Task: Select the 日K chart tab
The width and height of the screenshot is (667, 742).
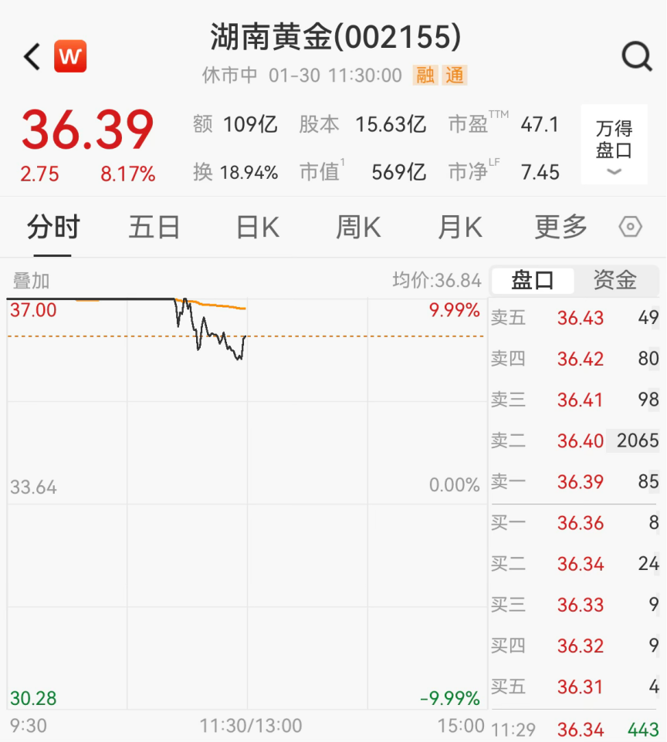Action: pos(257,228)
